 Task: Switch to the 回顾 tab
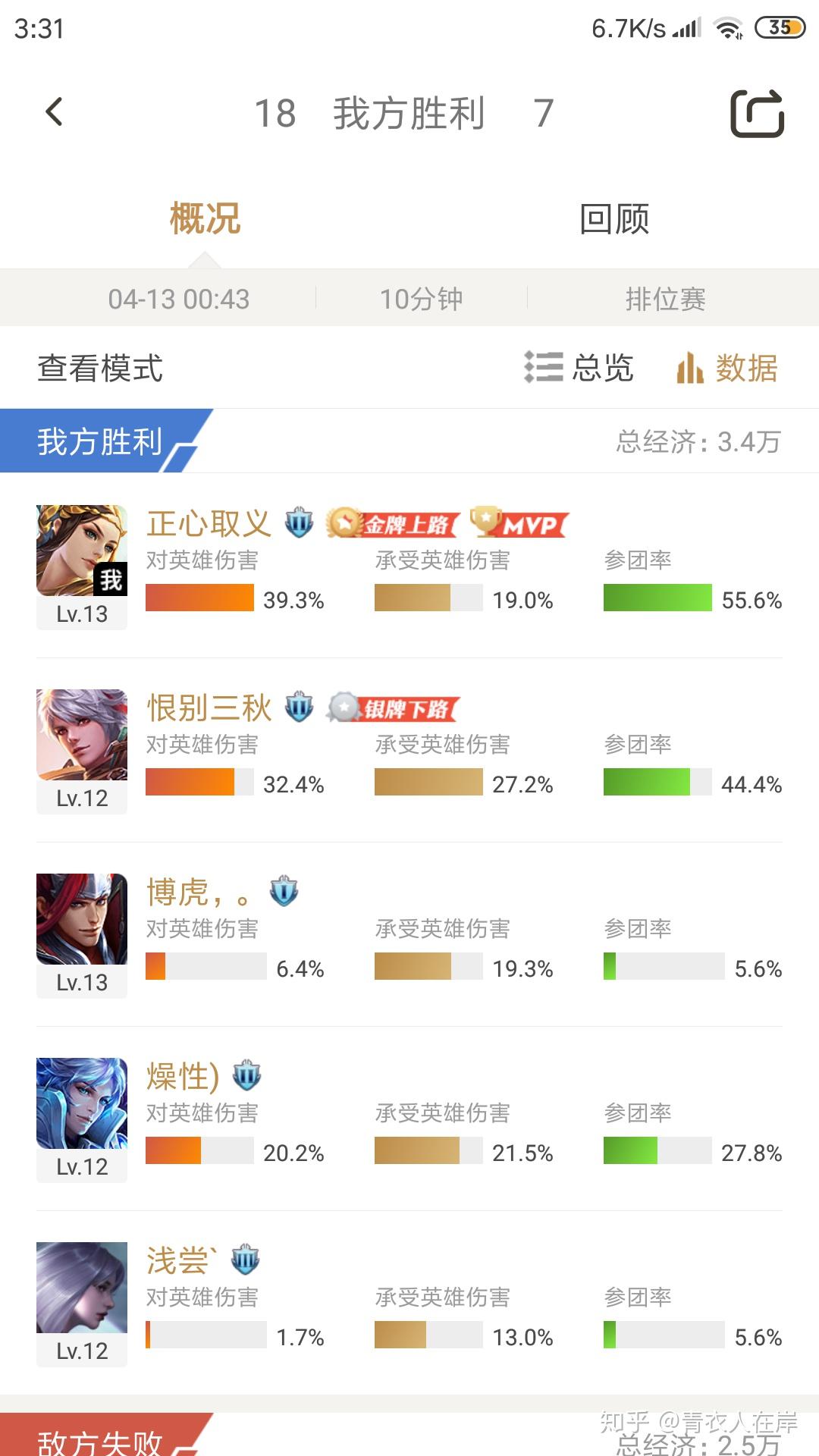click(x=614, y=219)
